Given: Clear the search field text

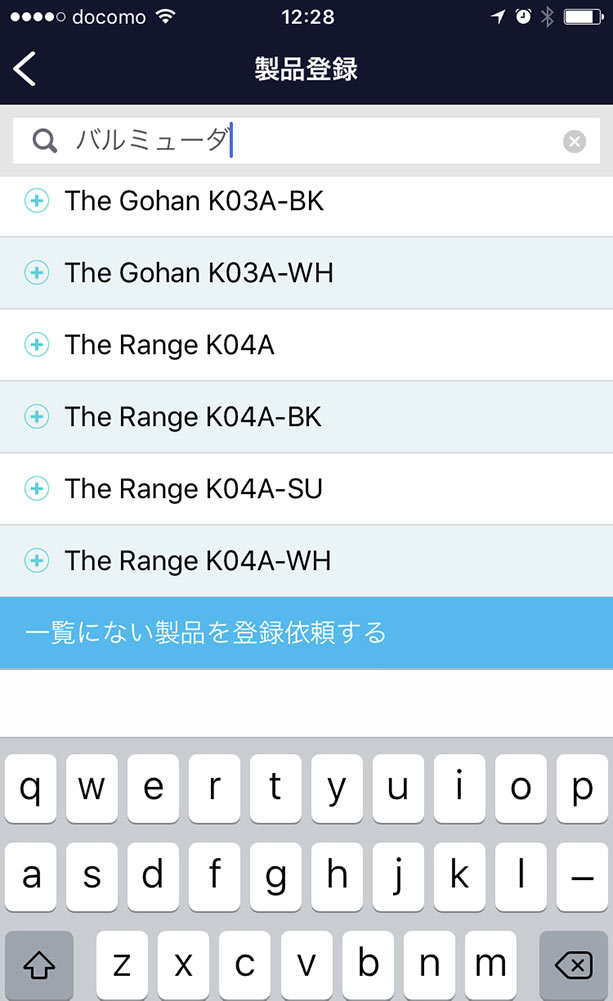Looking at the screenshot, I should click(x=574, y=140).
